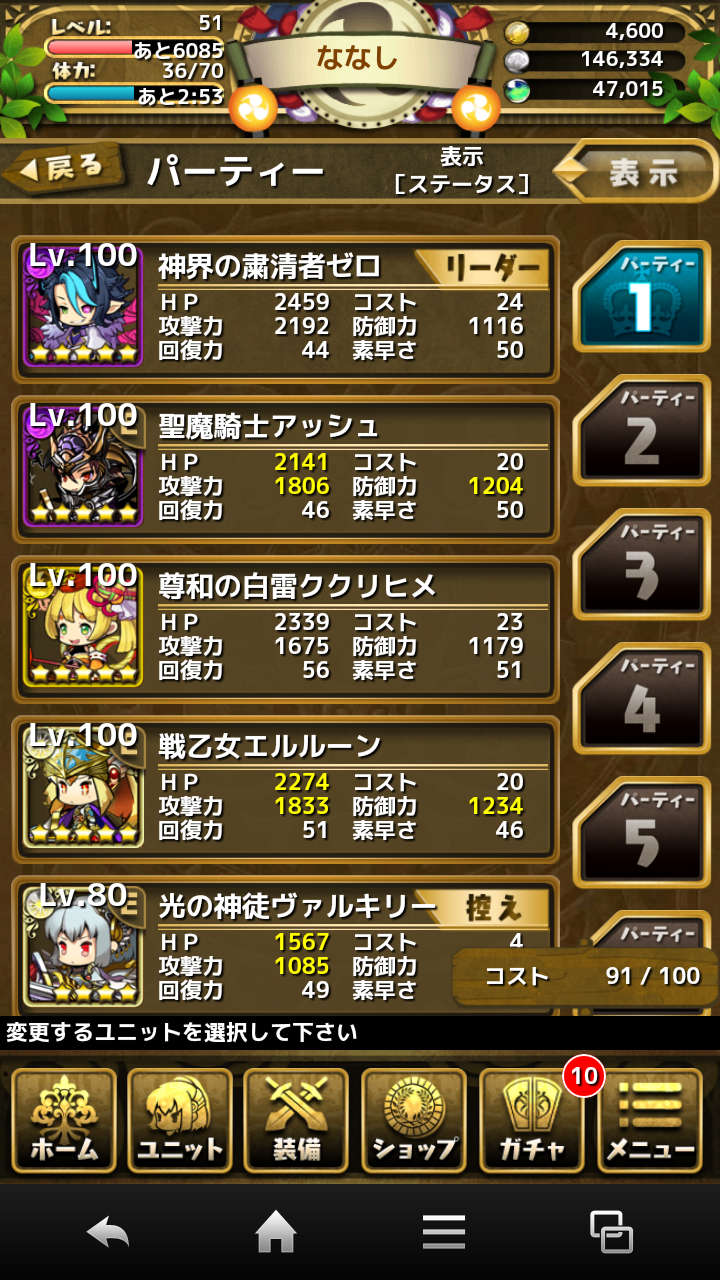Pick the unit 戦乙女エルルーン
Screen dimensions: 720x1280
click(285, 789)
